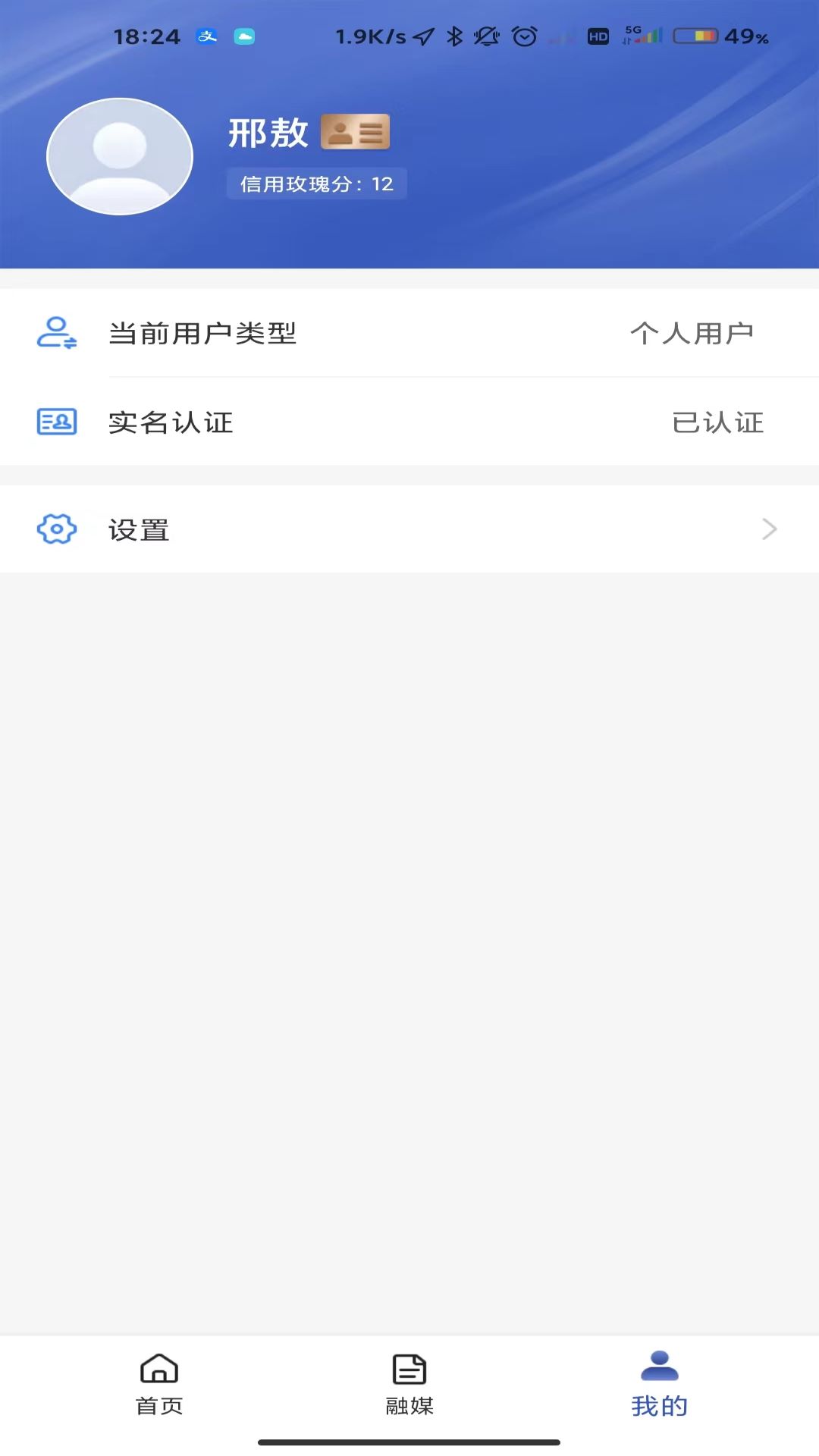Tap the profile avatar image
This screenshot has width=819, height=1456.
(120, 155)
